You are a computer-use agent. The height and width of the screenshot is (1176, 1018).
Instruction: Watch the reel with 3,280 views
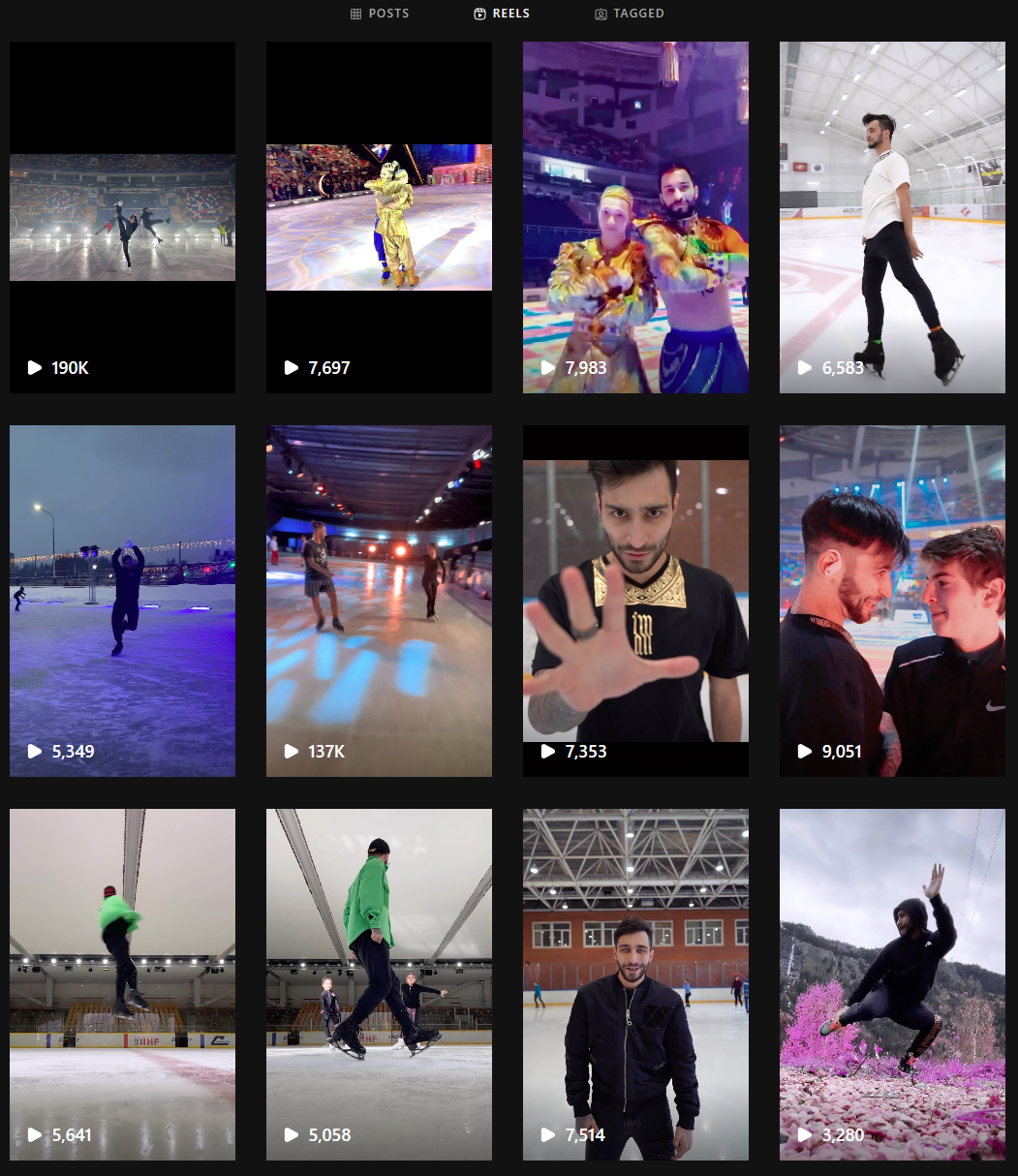(892, 984)
